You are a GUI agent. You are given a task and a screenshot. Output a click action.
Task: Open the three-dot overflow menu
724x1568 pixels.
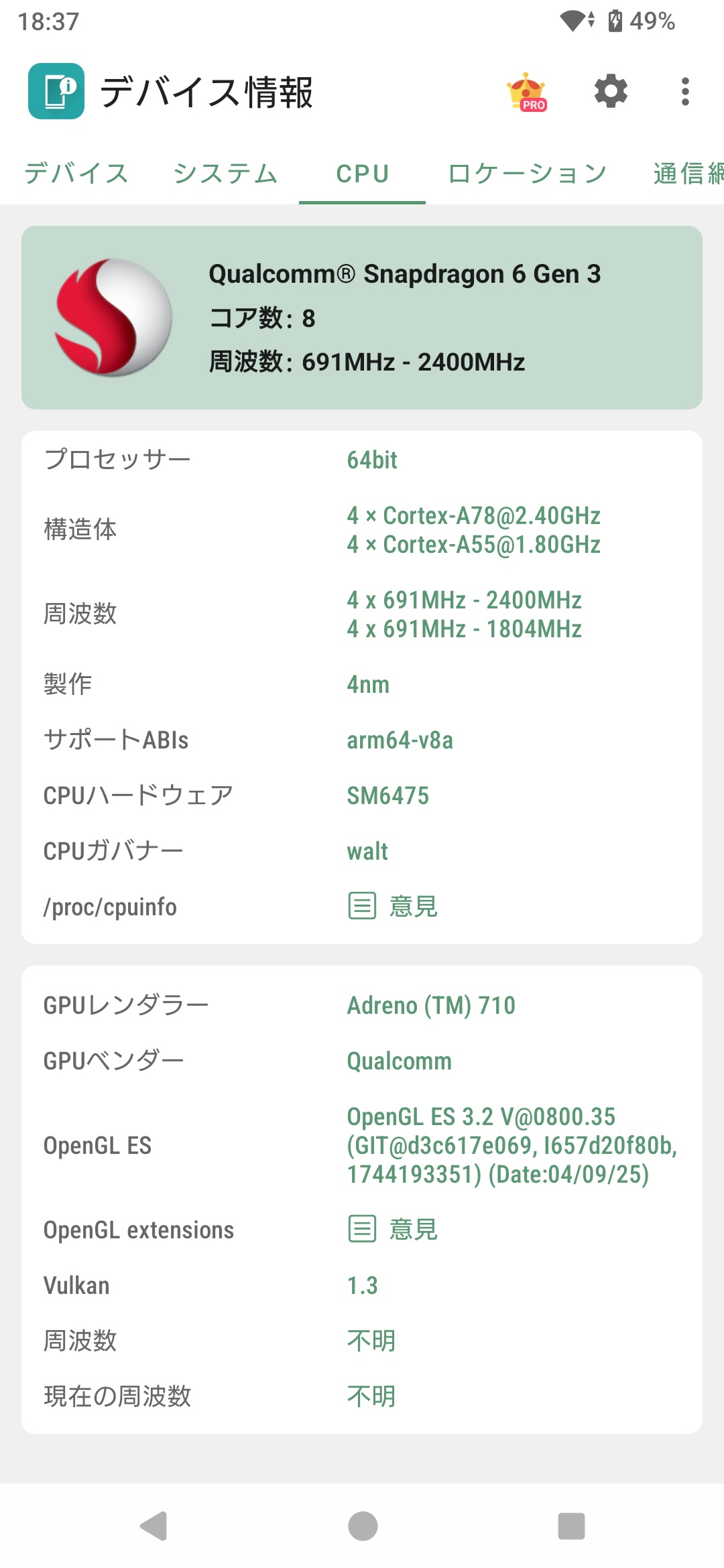684,91
